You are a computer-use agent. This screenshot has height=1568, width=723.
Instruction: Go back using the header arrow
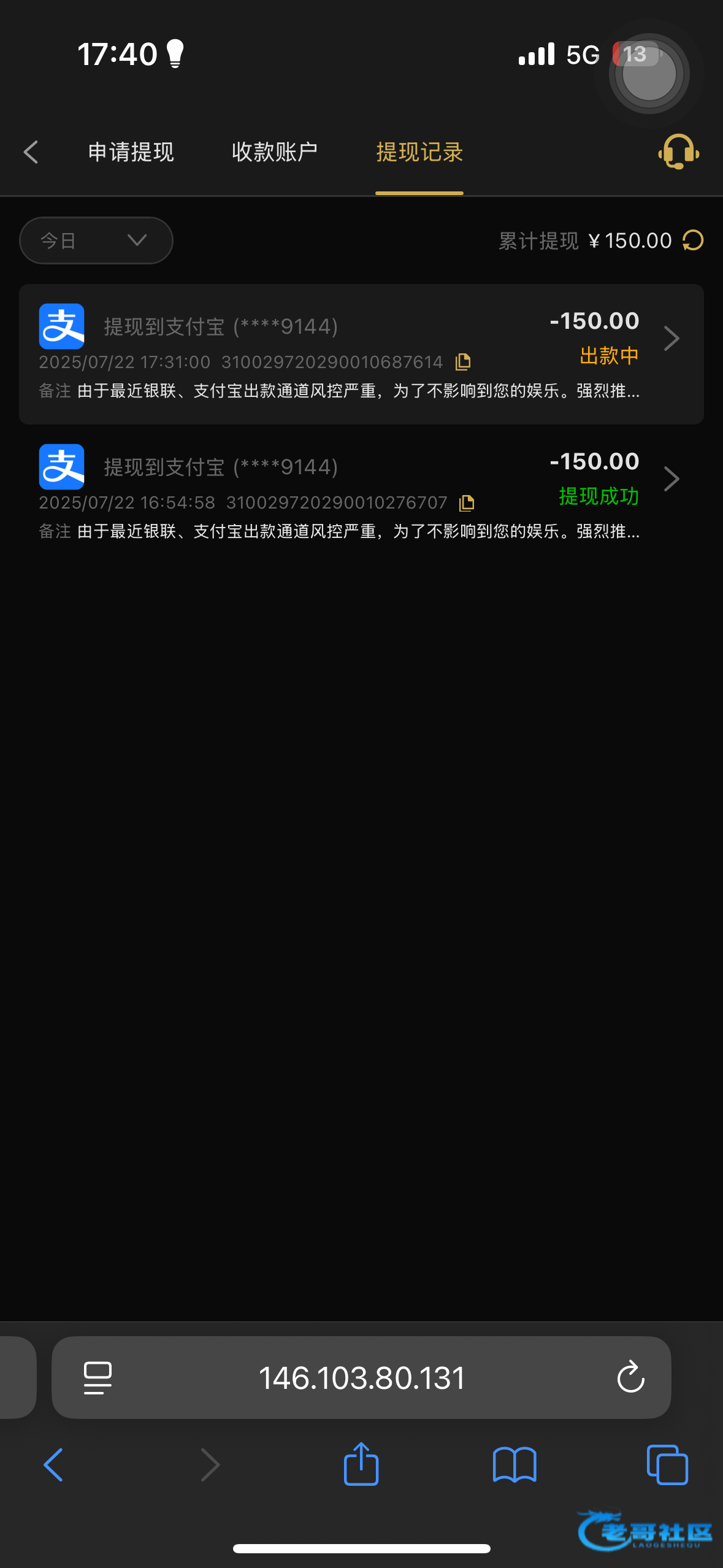tap(31, 152)
